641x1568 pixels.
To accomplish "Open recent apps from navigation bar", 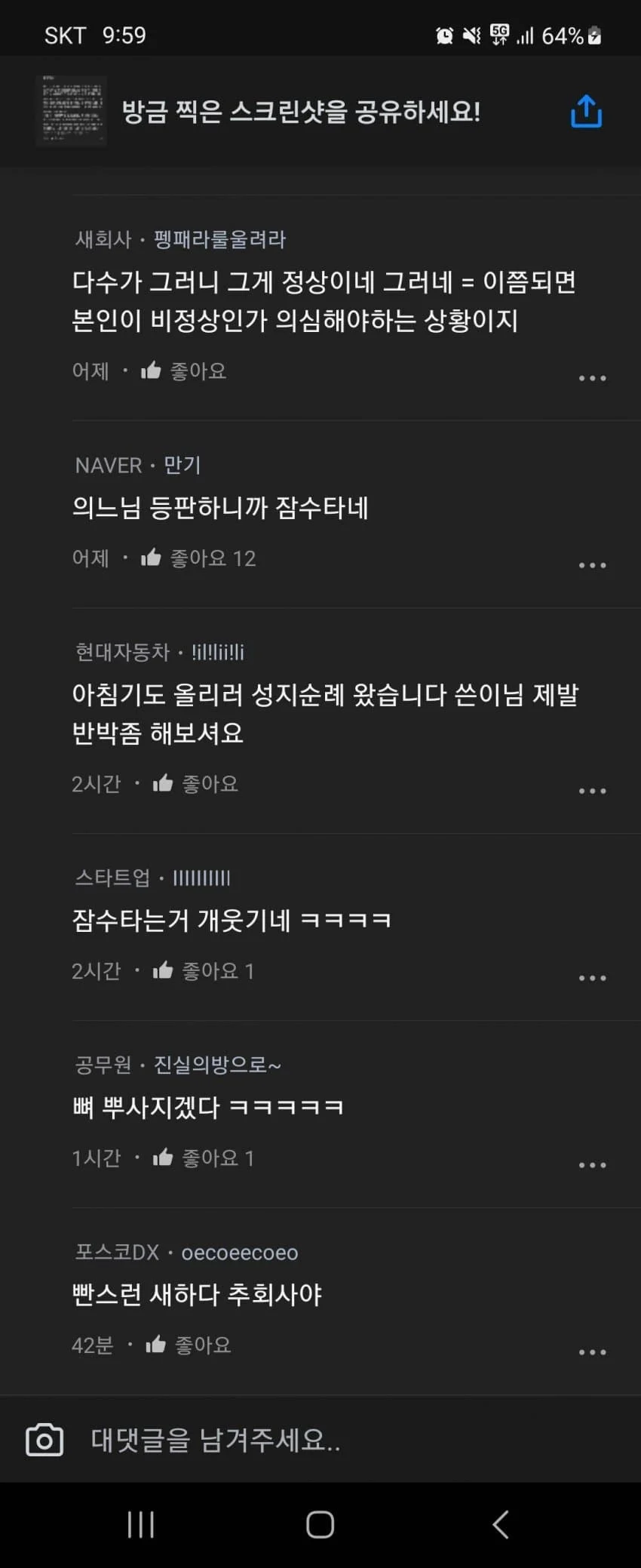I will (x=141, y=1524).
